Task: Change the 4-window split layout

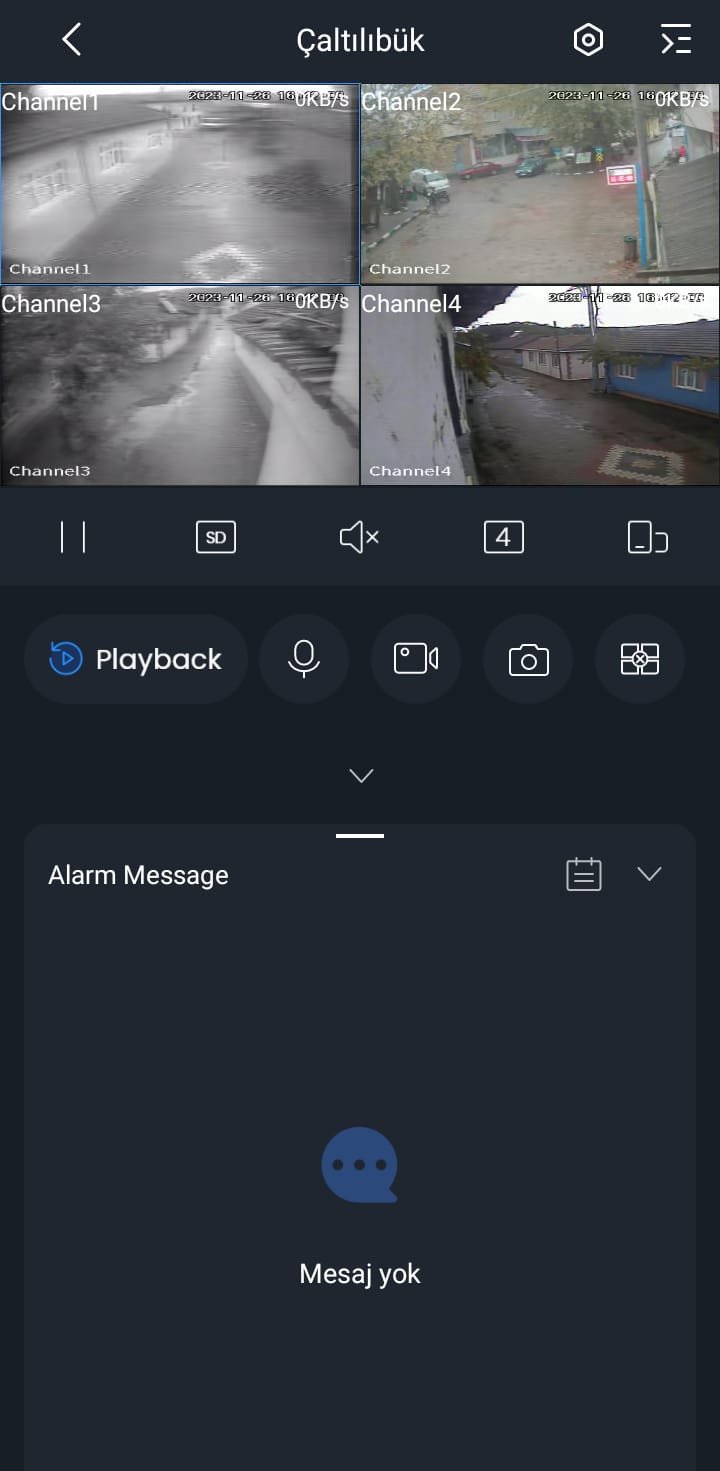Action: click(503, 537)
